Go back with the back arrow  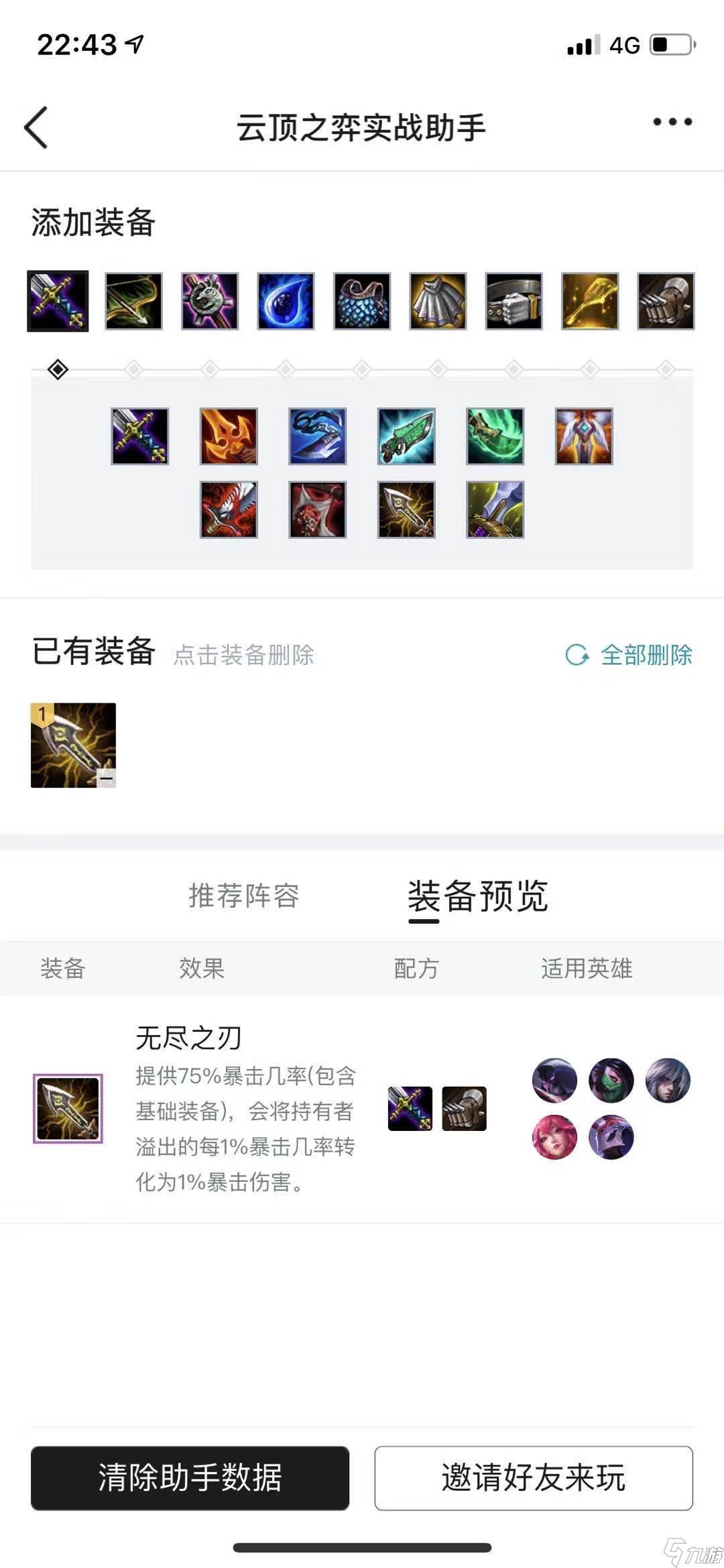pyautogui.click(x=36, y=127)
